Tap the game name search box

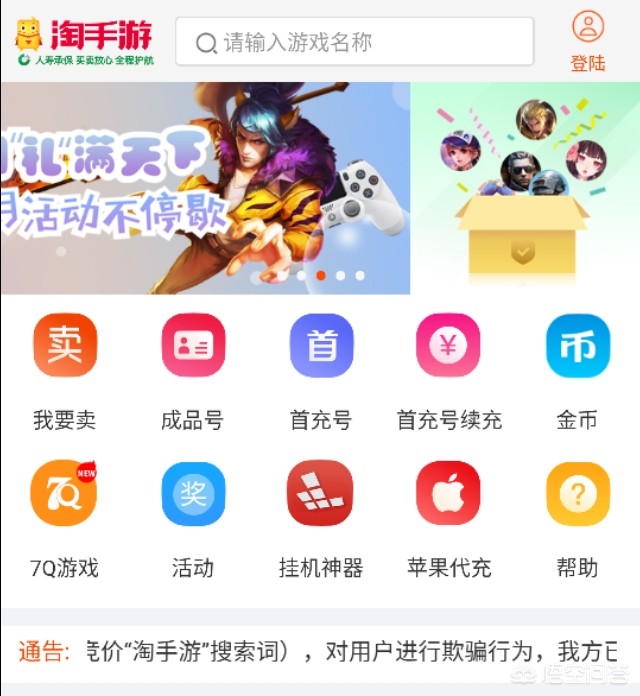(x=355, y=42)
